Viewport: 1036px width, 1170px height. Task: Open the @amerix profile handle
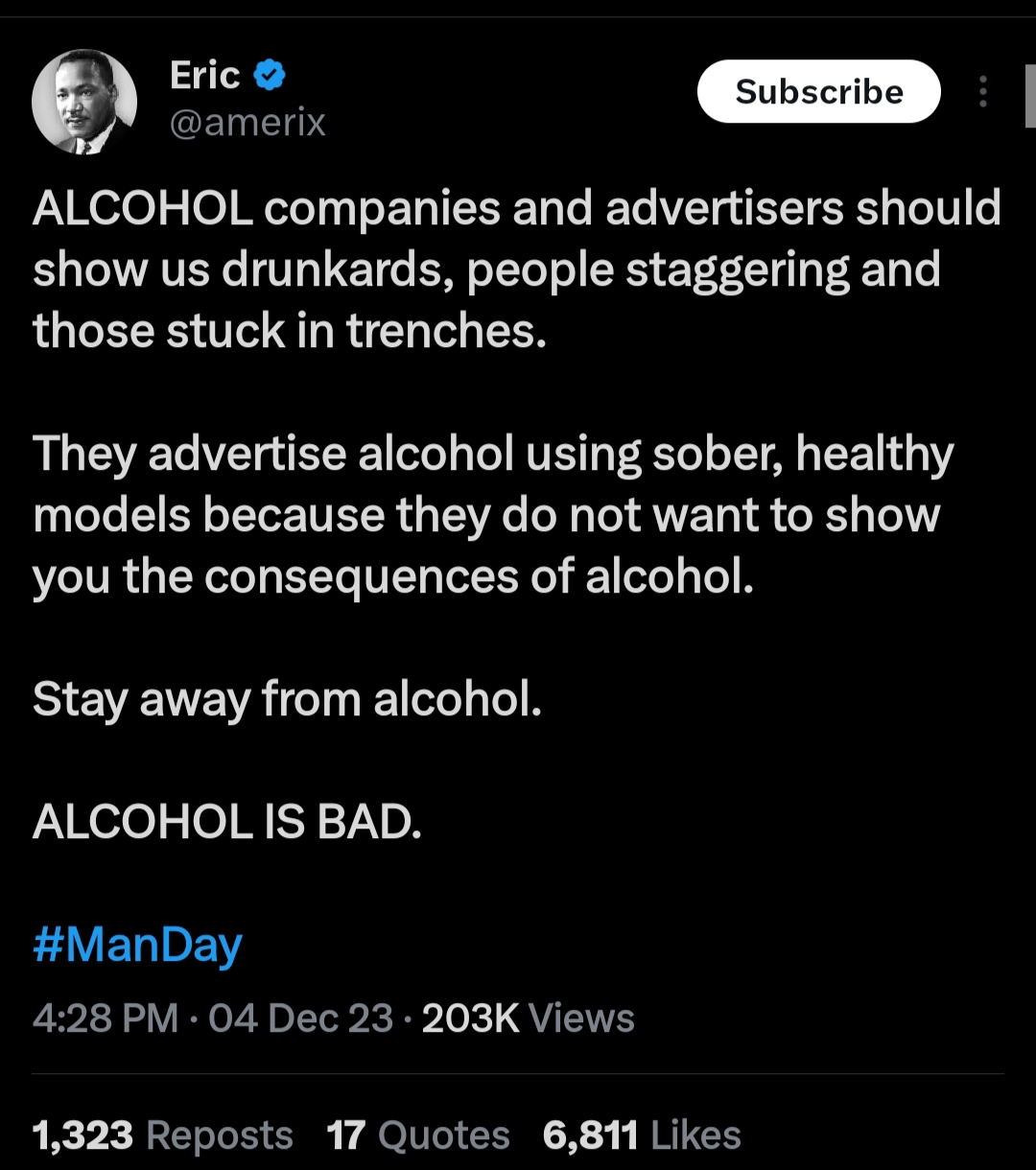(247, 123)
